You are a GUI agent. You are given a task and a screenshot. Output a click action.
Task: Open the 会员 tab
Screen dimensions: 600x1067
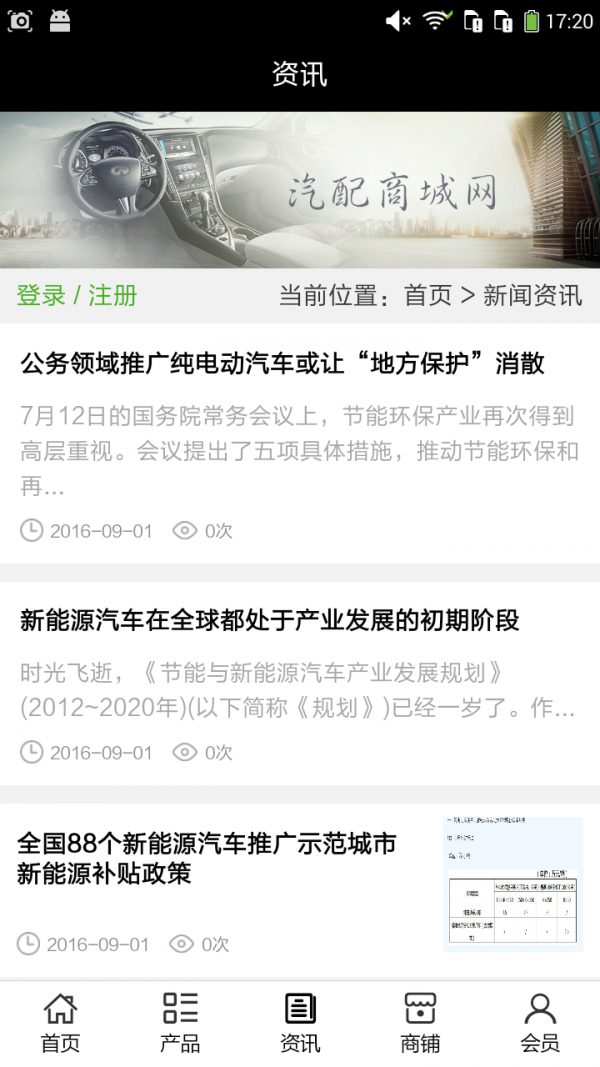pos(540,1022)
